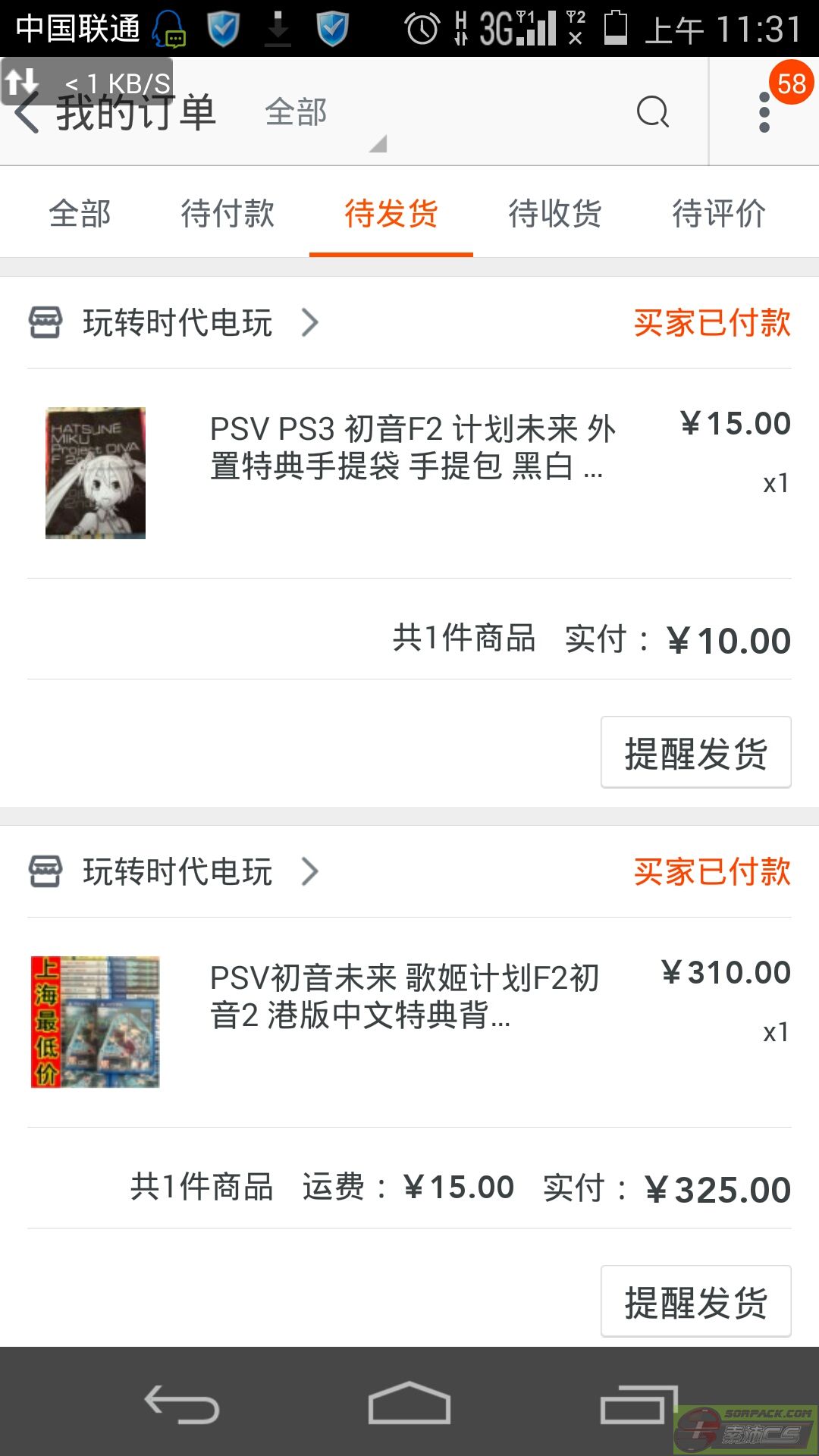This screenshot has height=1456, width=819.
Task: Open shop 玩转时代电玩 on the ¥10.00 order
Action: (x=177, y=323)
